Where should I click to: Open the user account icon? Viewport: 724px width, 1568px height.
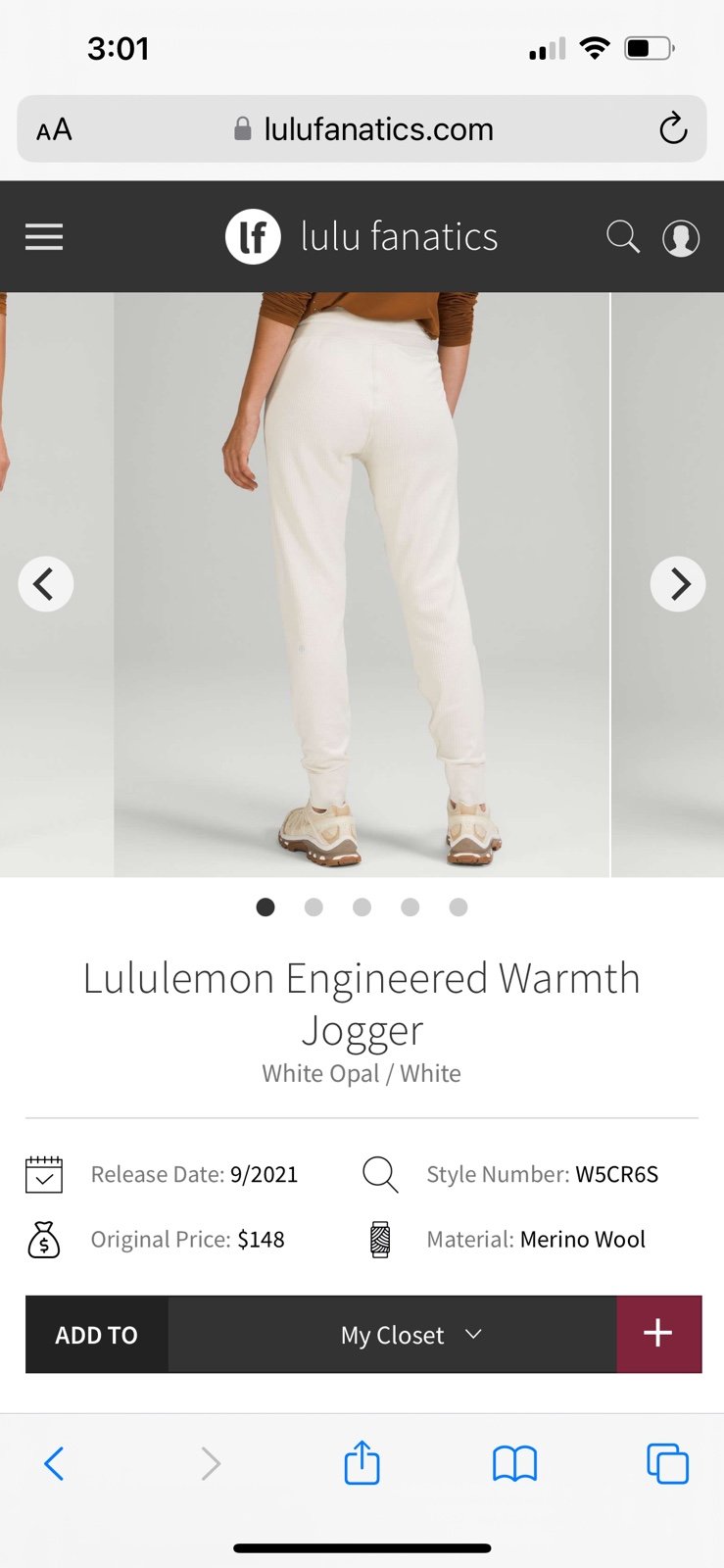[681, 237]
